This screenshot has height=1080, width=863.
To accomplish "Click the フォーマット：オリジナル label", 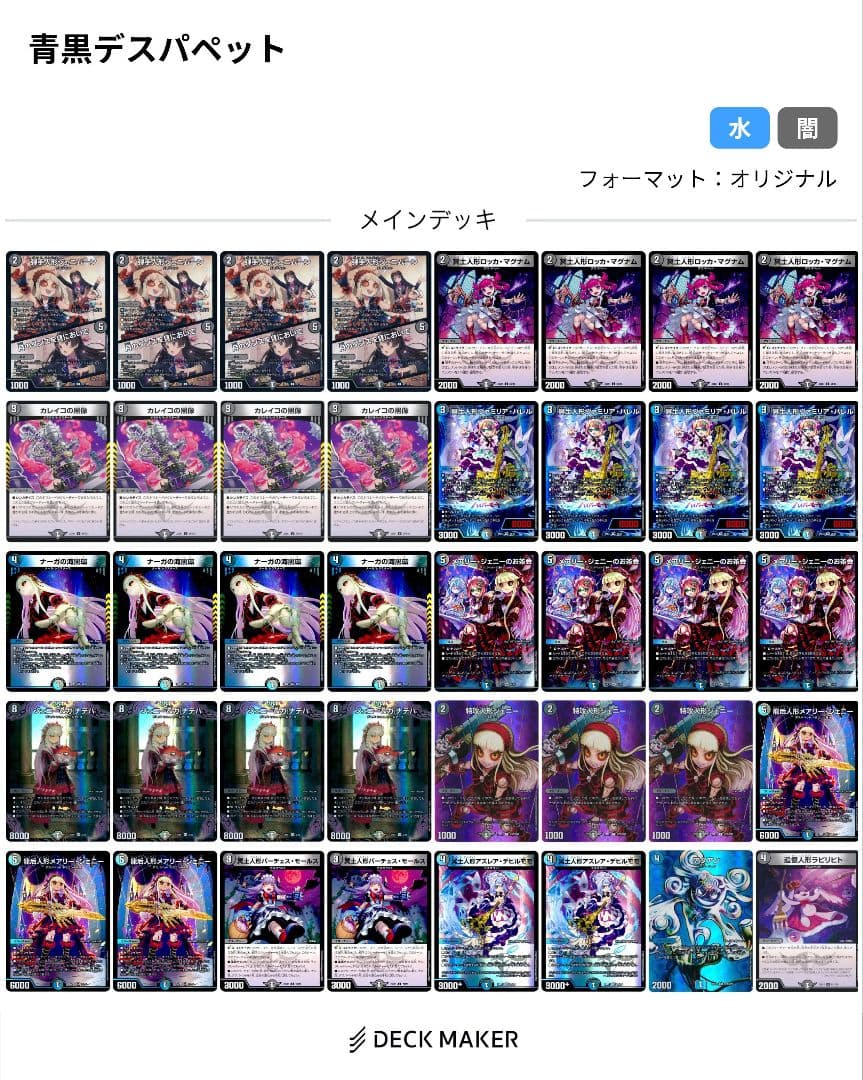I will click(708, 178).
